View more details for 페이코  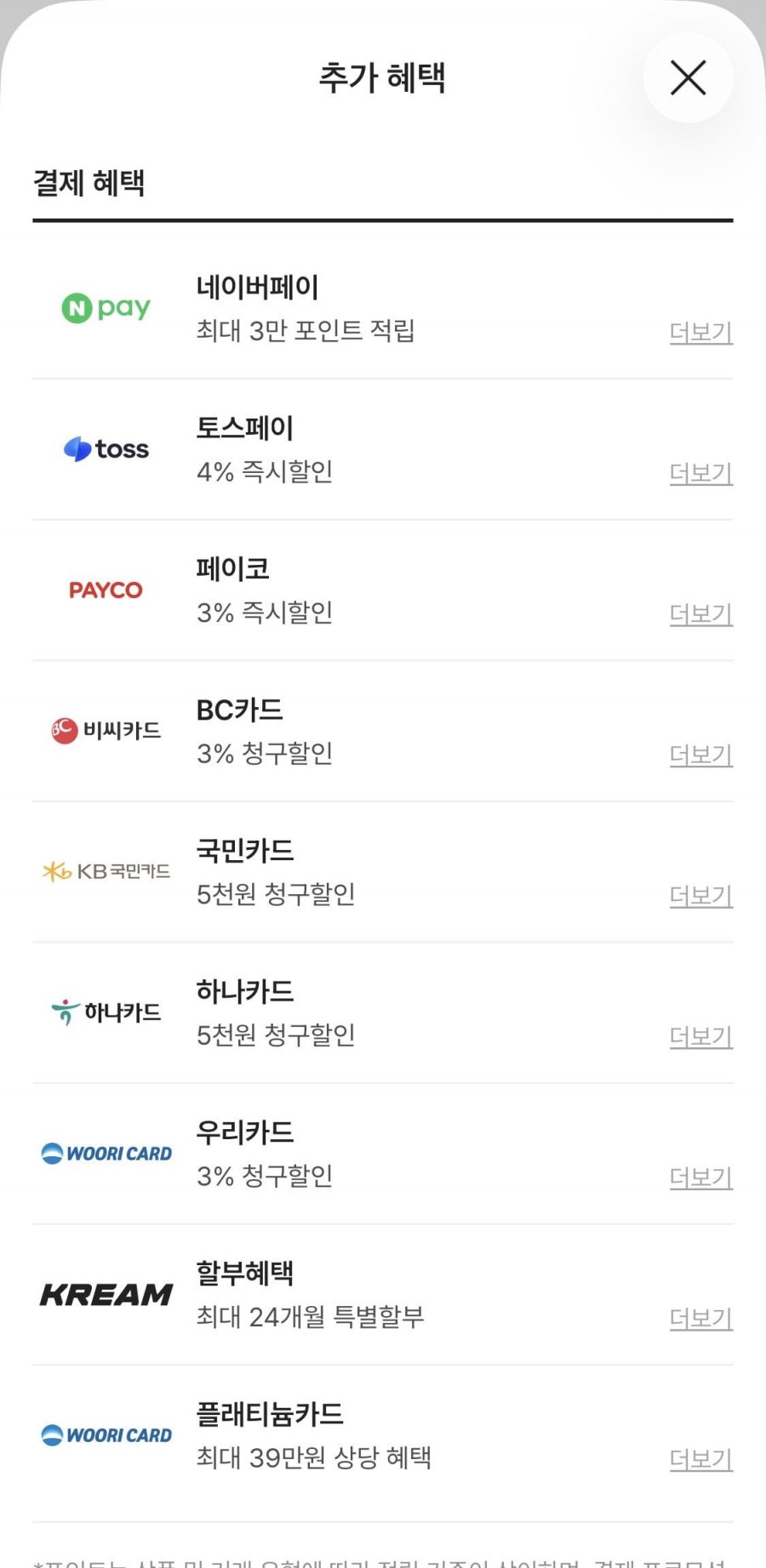coord(700,613)
